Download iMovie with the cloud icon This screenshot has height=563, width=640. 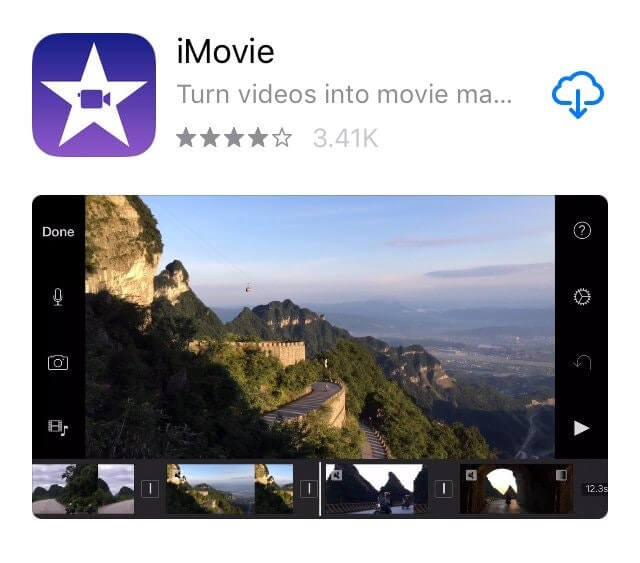tap(578, 97)
